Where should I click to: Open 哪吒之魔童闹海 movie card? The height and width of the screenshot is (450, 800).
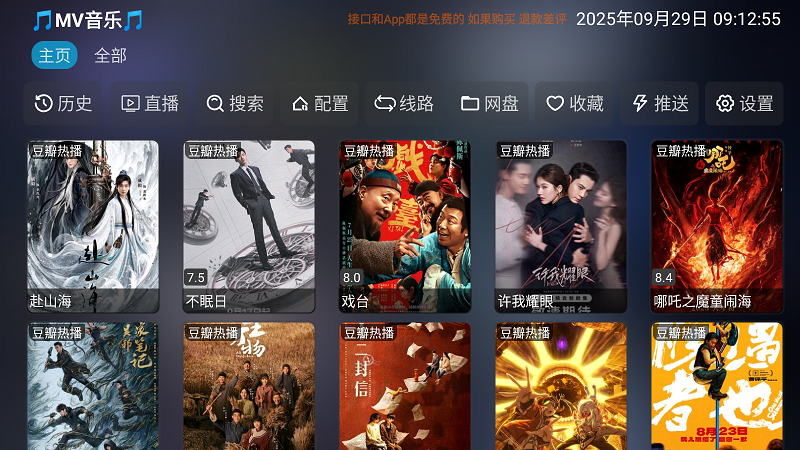point(717,226)
